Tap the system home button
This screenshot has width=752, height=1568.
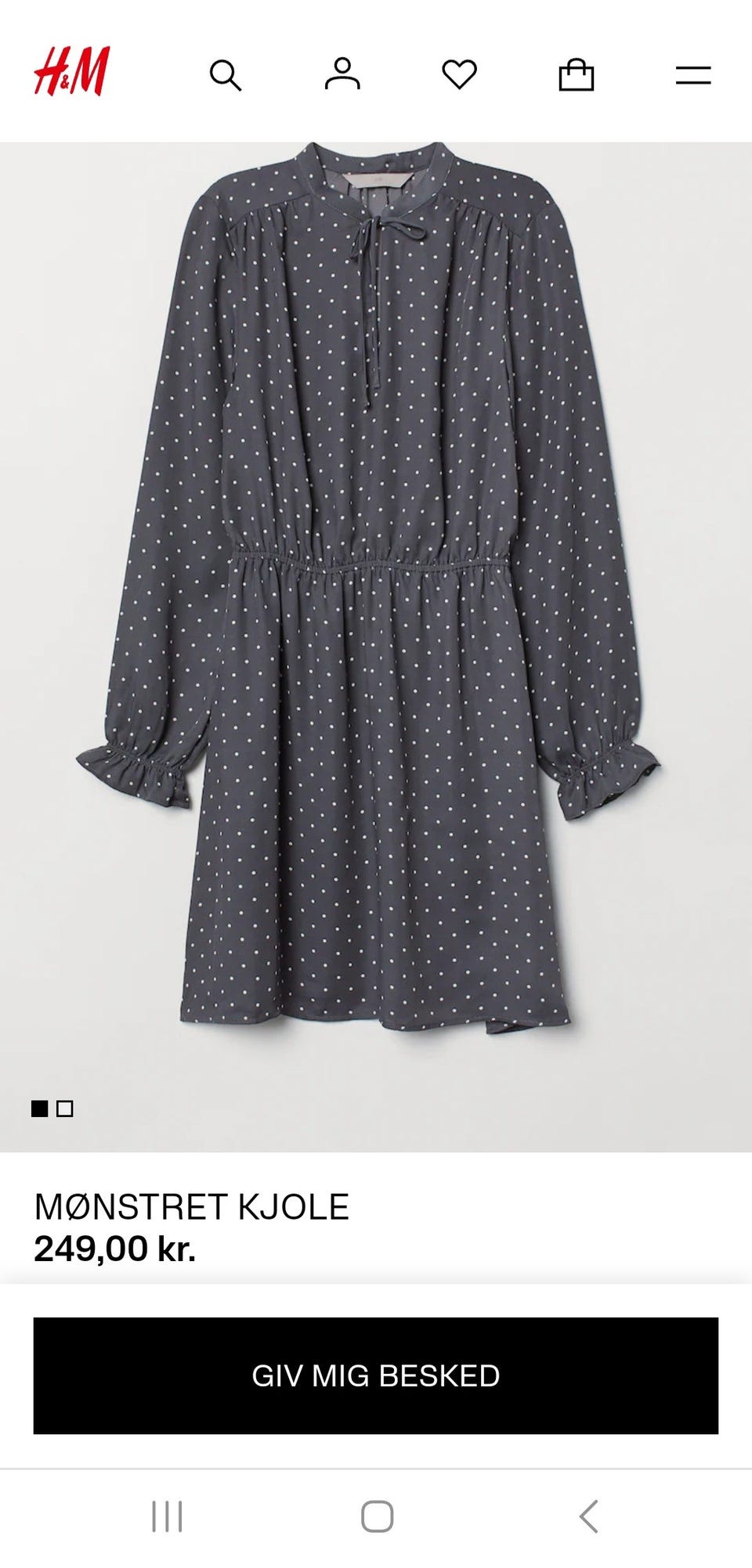[x=377, y=1516]
